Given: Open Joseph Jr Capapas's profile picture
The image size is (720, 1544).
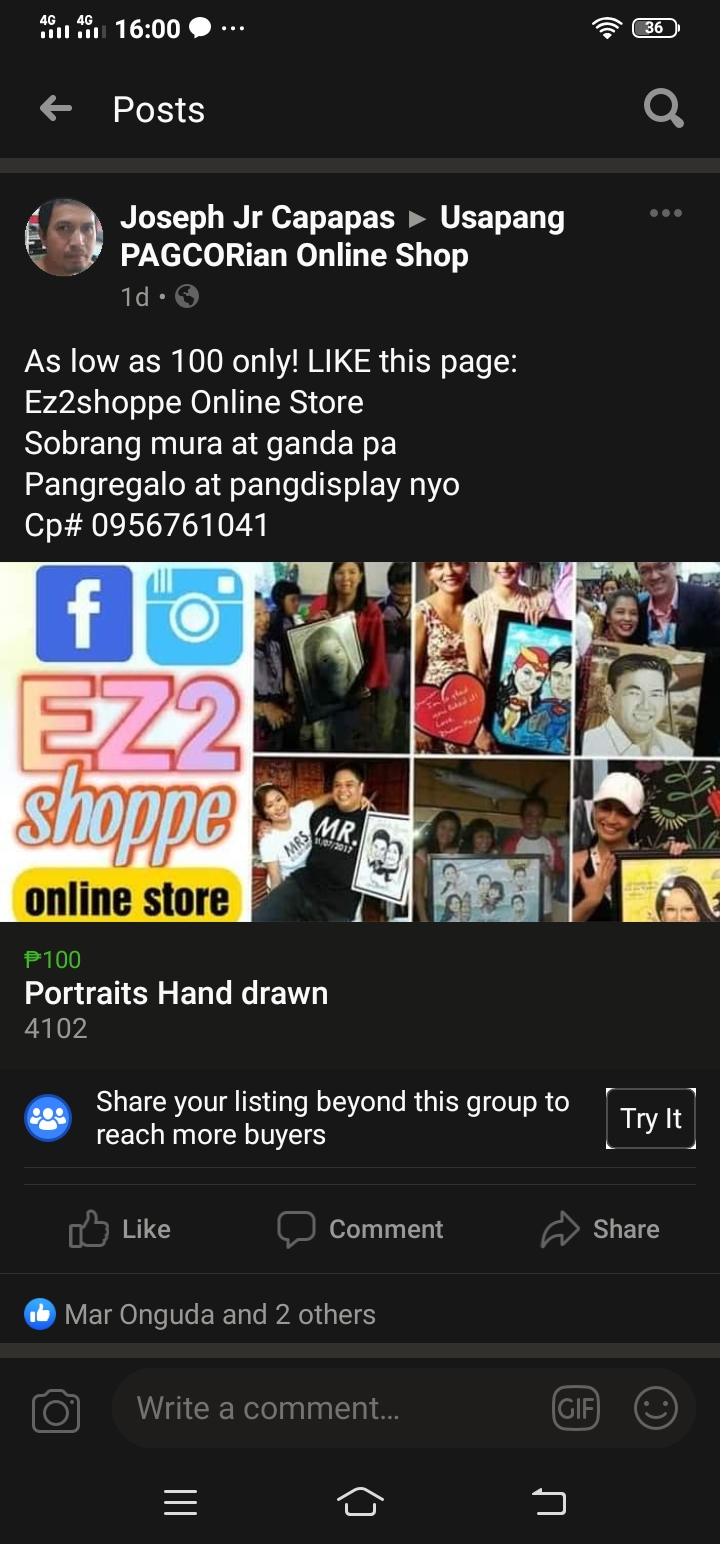Looking at the screenshot, I should [x=64, y=237].
